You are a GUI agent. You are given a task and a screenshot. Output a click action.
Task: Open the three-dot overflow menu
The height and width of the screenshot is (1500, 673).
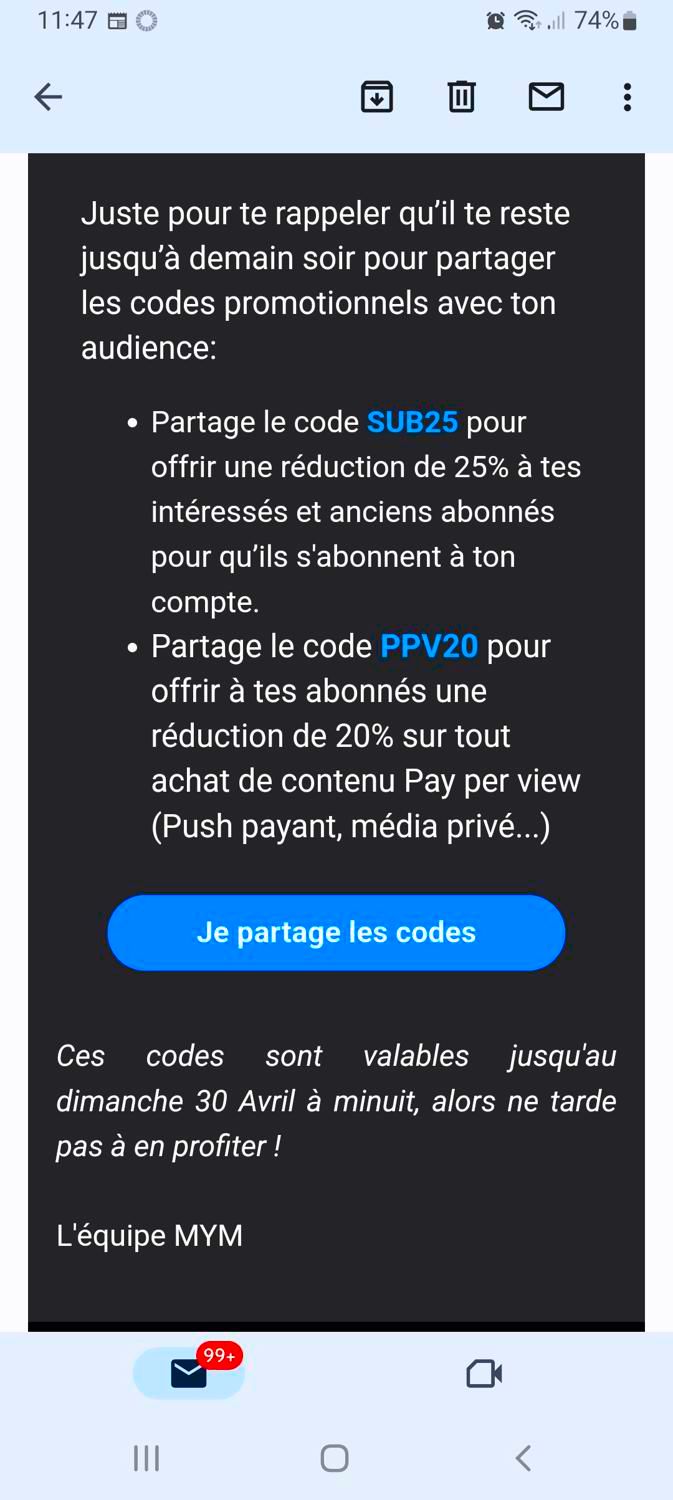coord(627,97)
